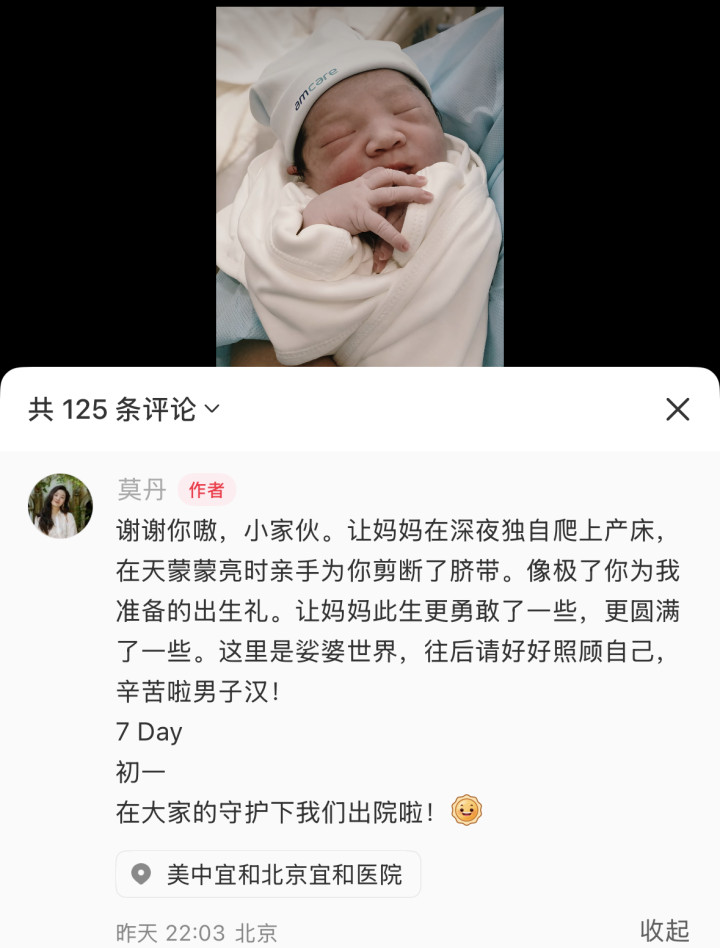This screenshot has height=948, width=720.
Task: Collapse the post text with 收起
Action: [x=665, y=930]
